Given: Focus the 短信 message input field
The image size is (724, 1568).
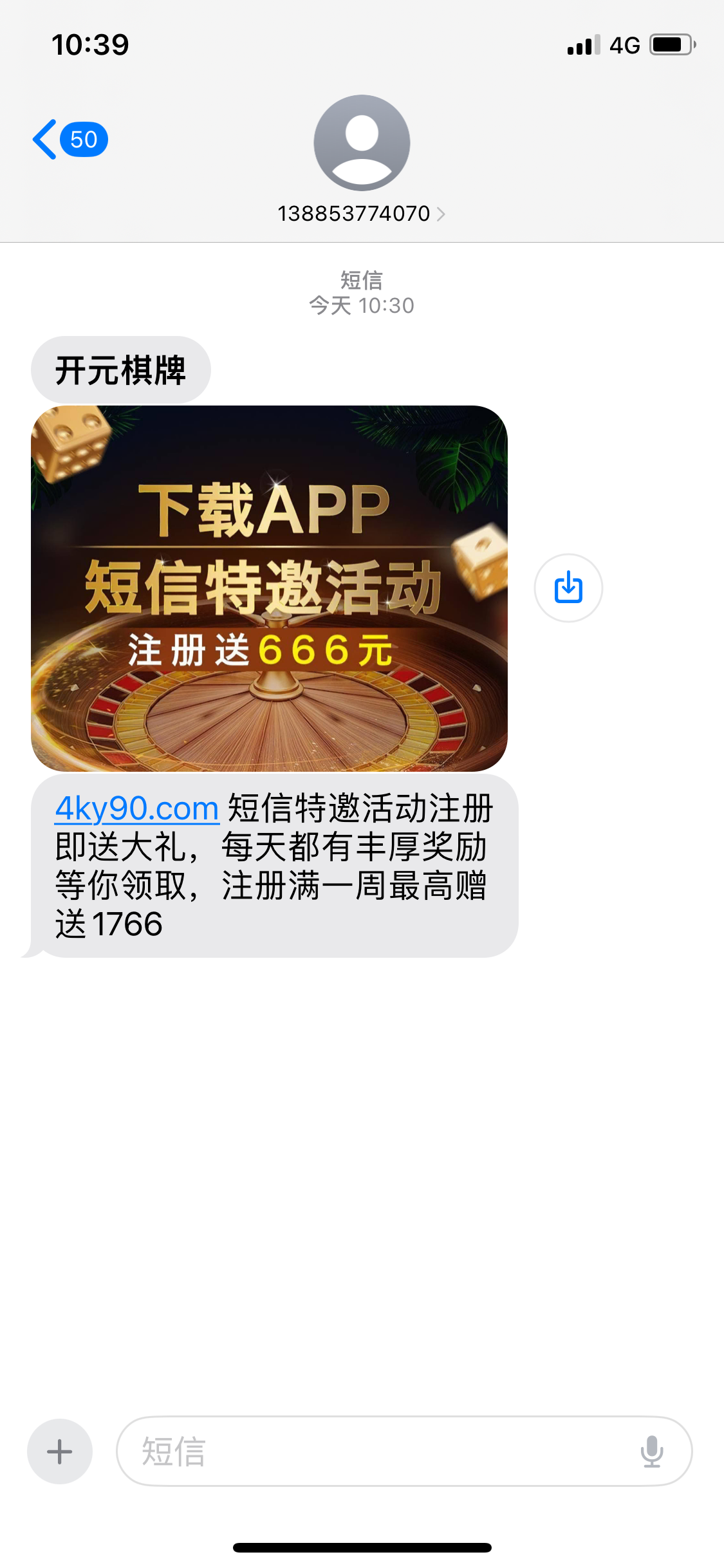Looking at the screenshot, I should (x=380, y=1451).
